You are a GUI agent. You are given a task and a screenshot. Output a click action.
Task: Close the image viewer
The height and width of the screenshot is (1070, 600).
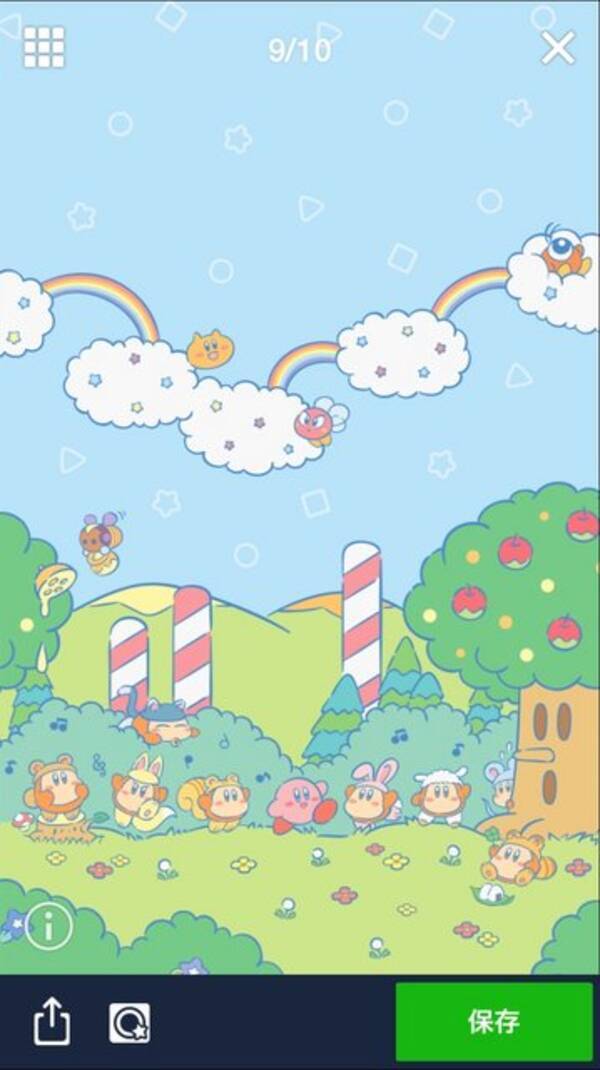tap(557, 47)
